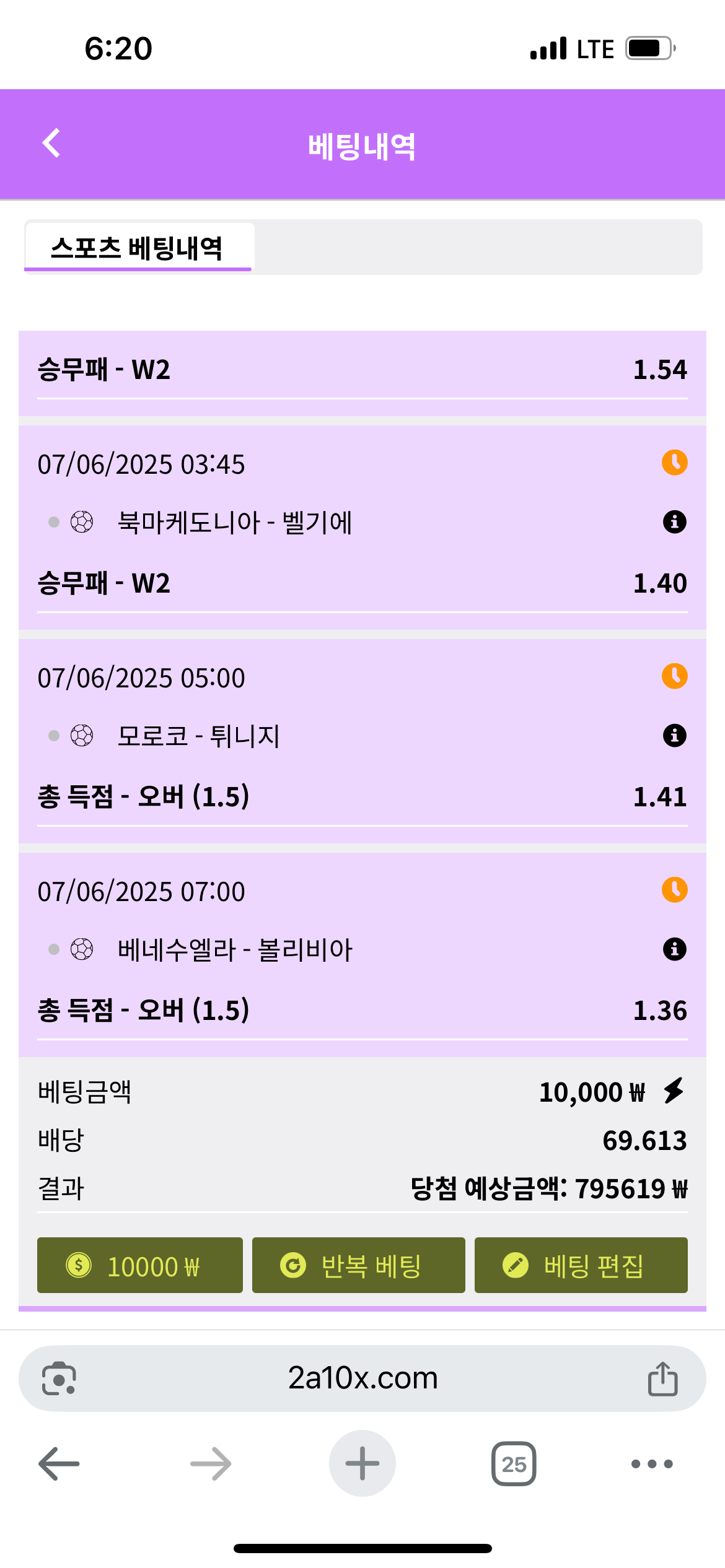Tap the 10000 ₩ cash-out button

click(140, 1265)
